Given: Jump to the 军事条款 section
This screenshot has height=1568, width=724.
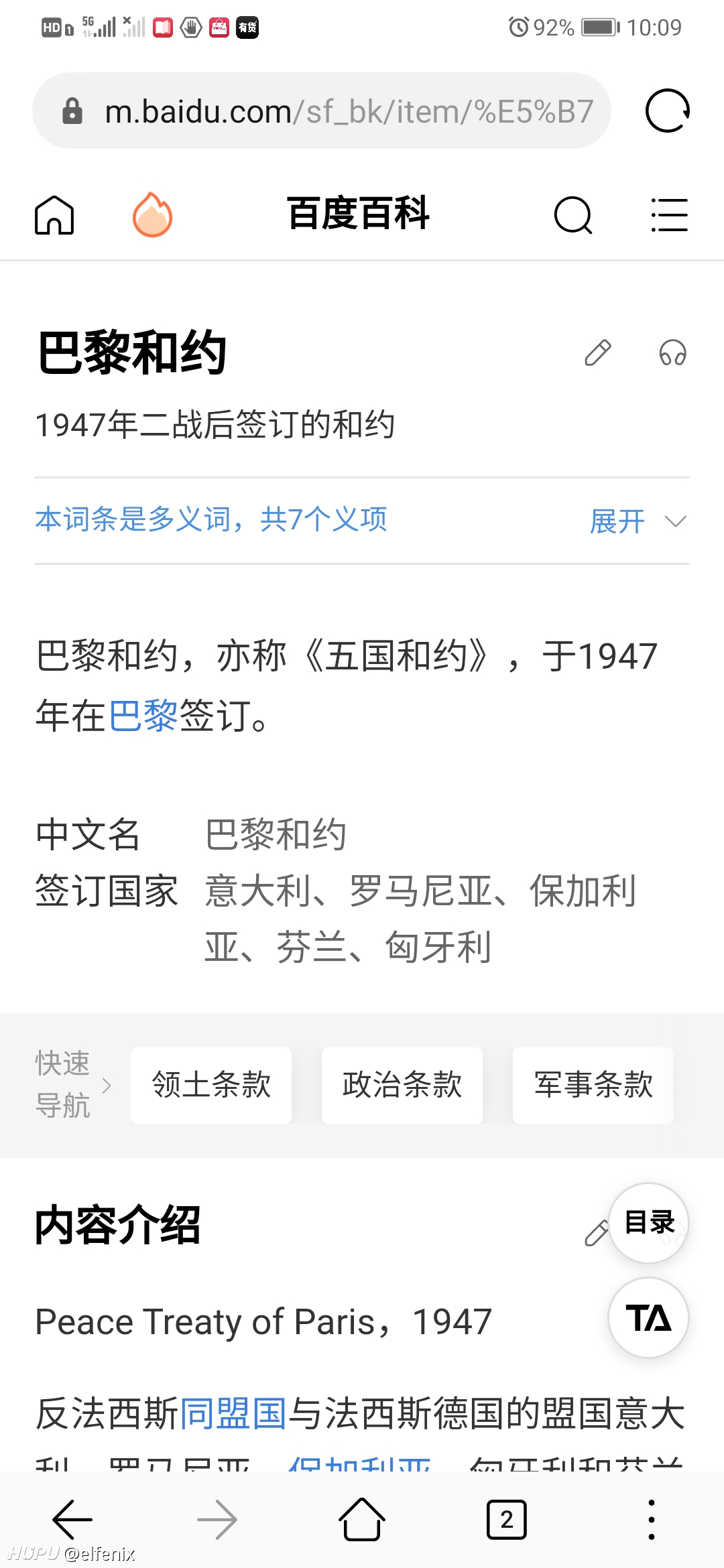Looking at the screenshot, I should (593, 1085).
